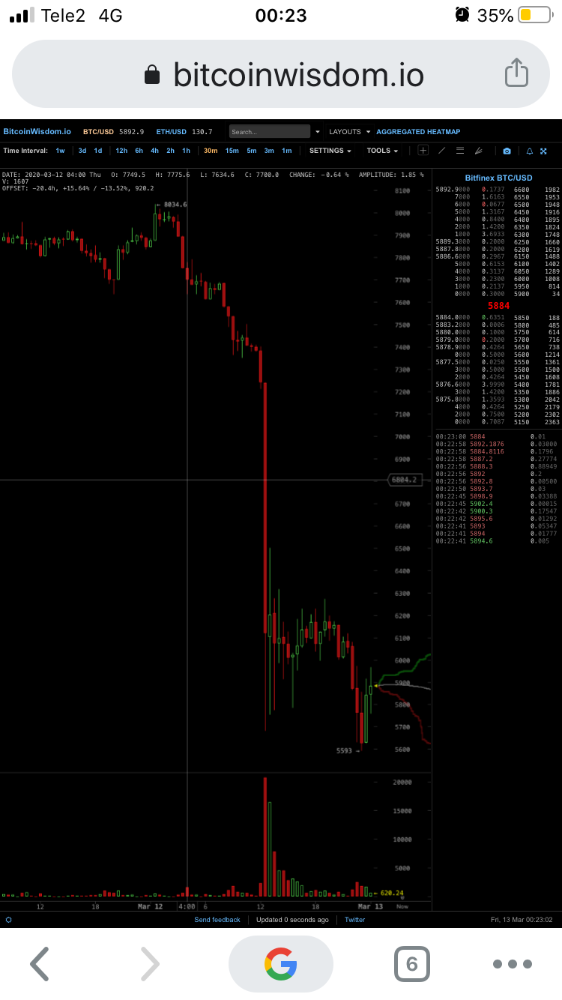Expand the LAYOUTS menu
Screen dimensions: 562x1000
(349, 132)
